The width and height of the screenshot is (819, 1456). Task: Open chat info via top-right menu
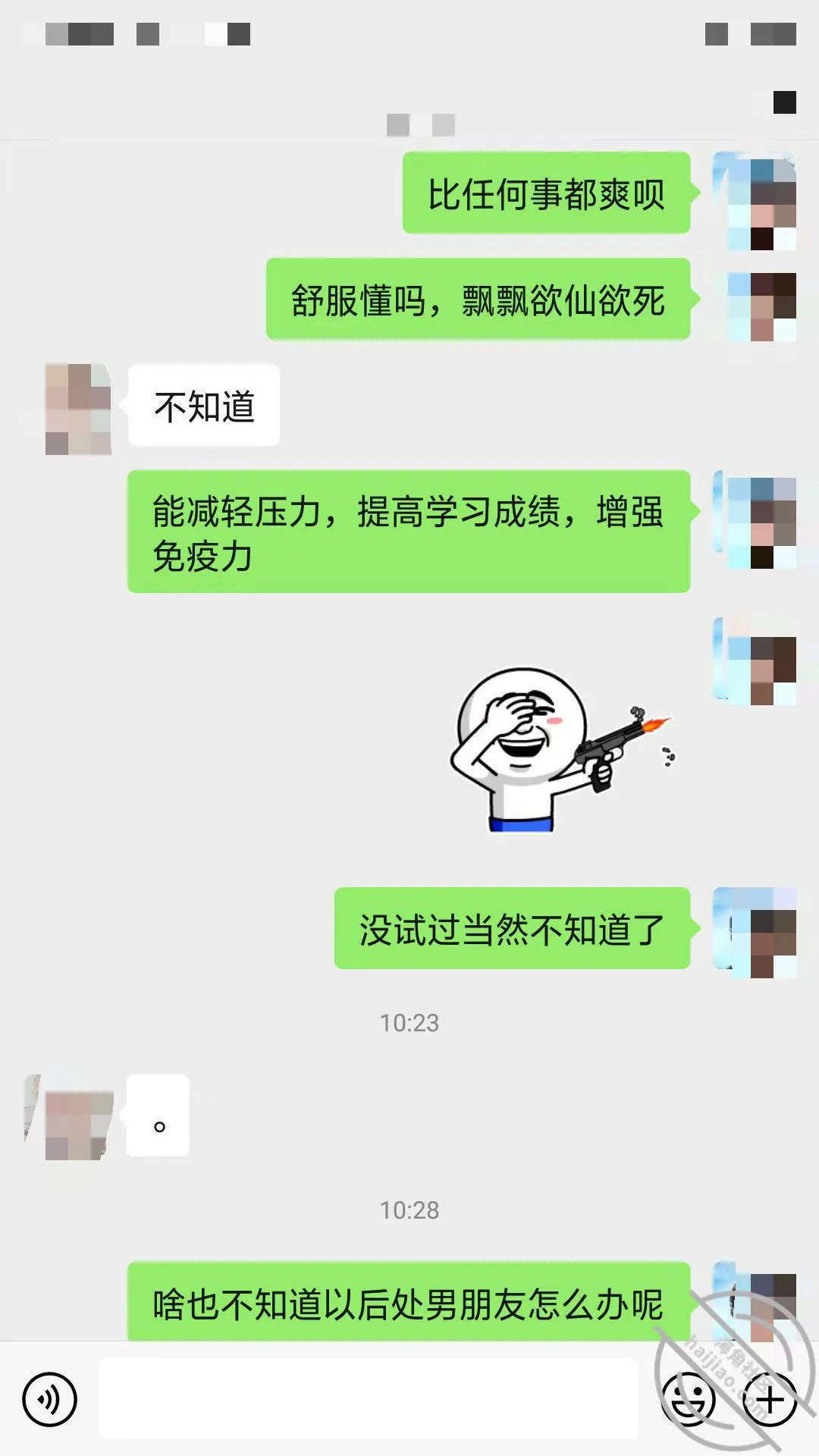tap(784, 102)
